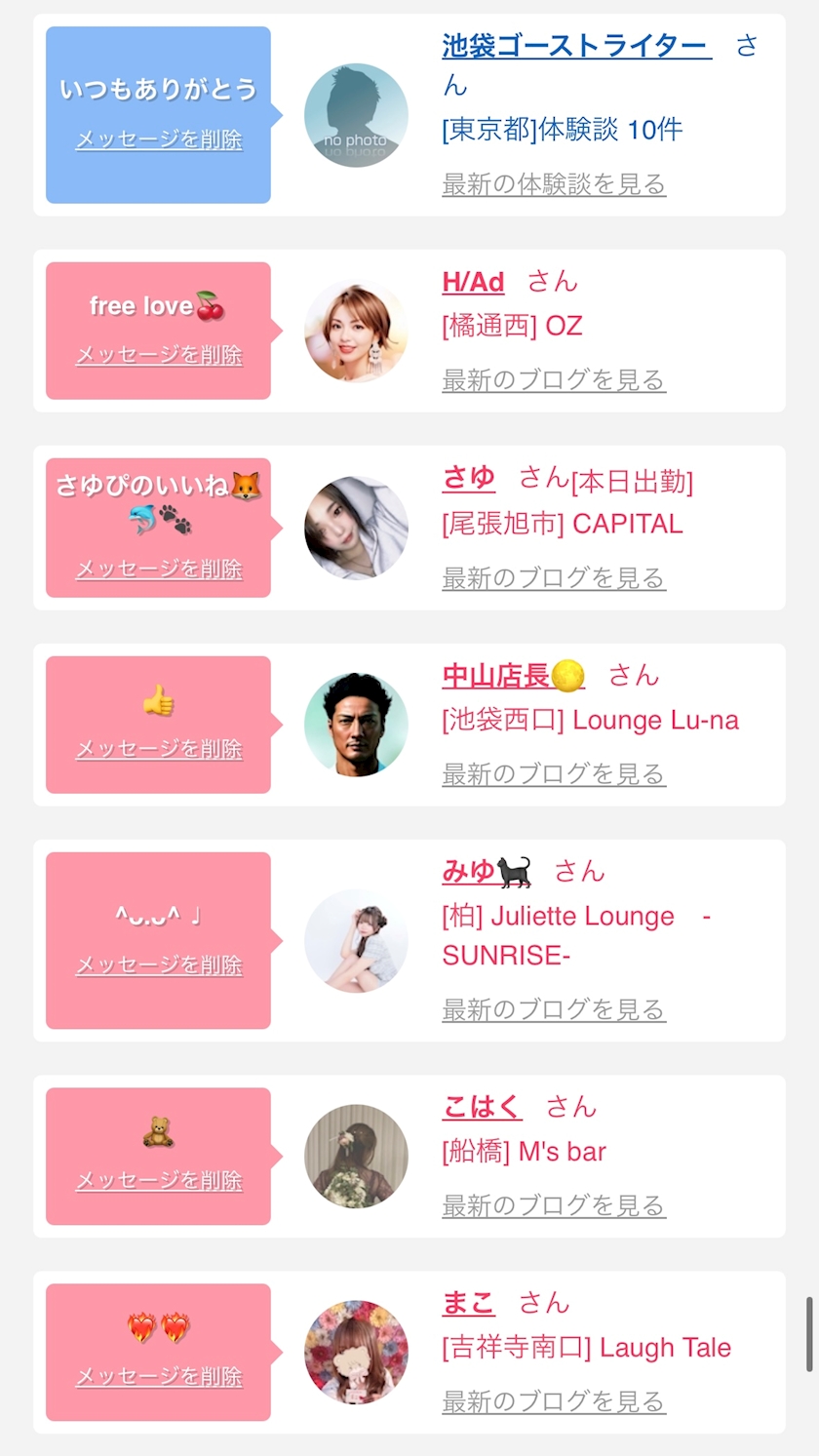View 中山店長's latest blog
819x1456 pixels.
point(554,774)
